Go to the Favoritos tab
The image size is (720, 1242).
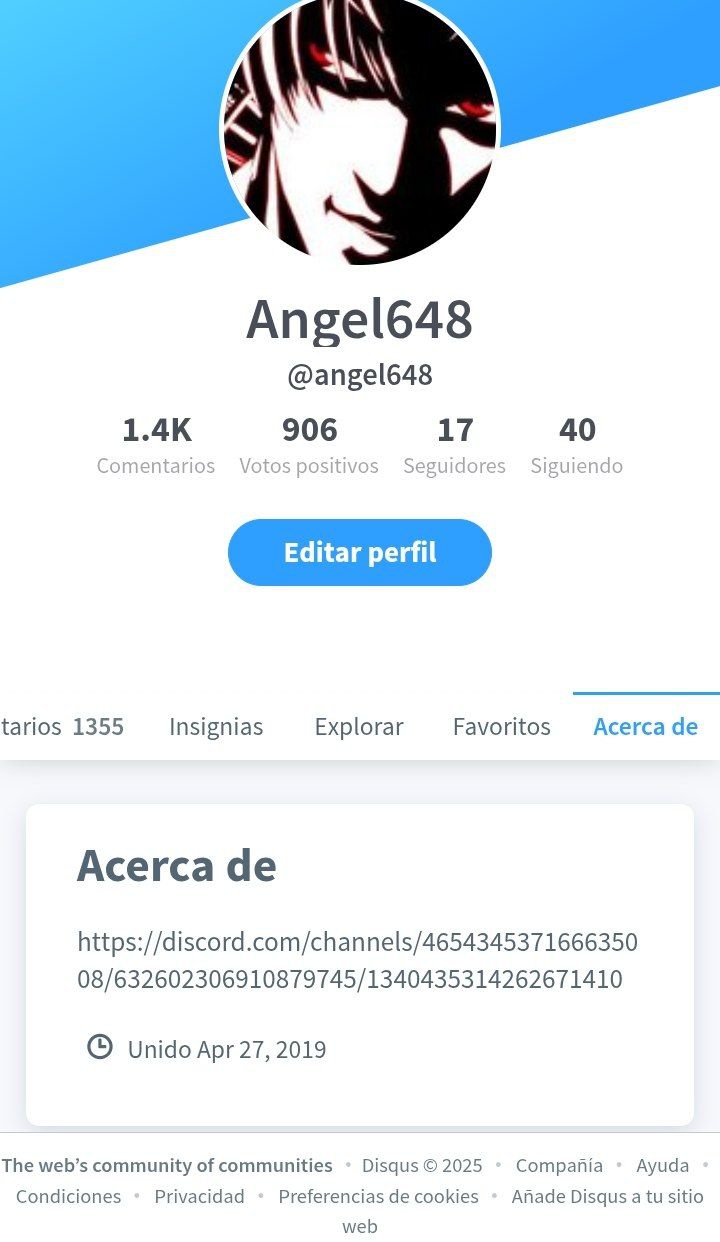coord(501,727)
